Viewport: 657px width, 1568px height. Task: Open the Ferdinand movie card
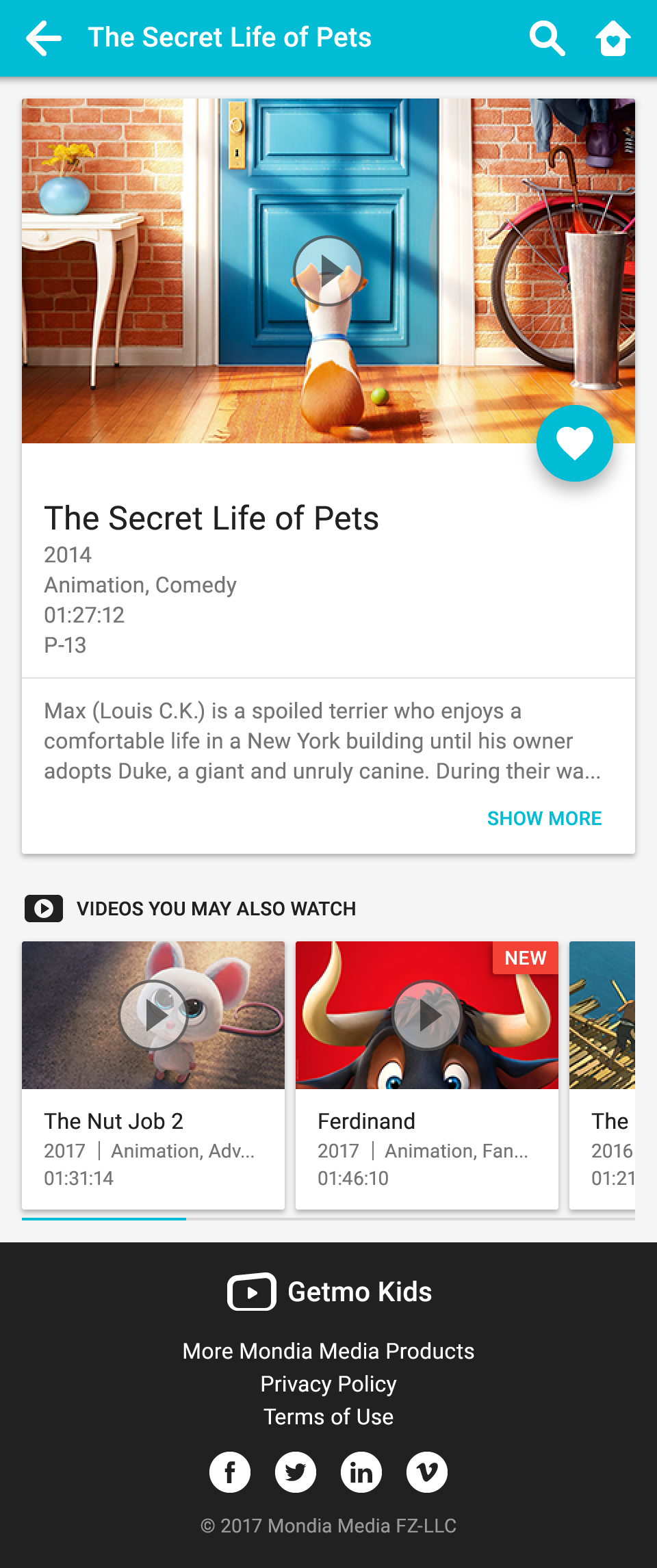(427, 1074)
